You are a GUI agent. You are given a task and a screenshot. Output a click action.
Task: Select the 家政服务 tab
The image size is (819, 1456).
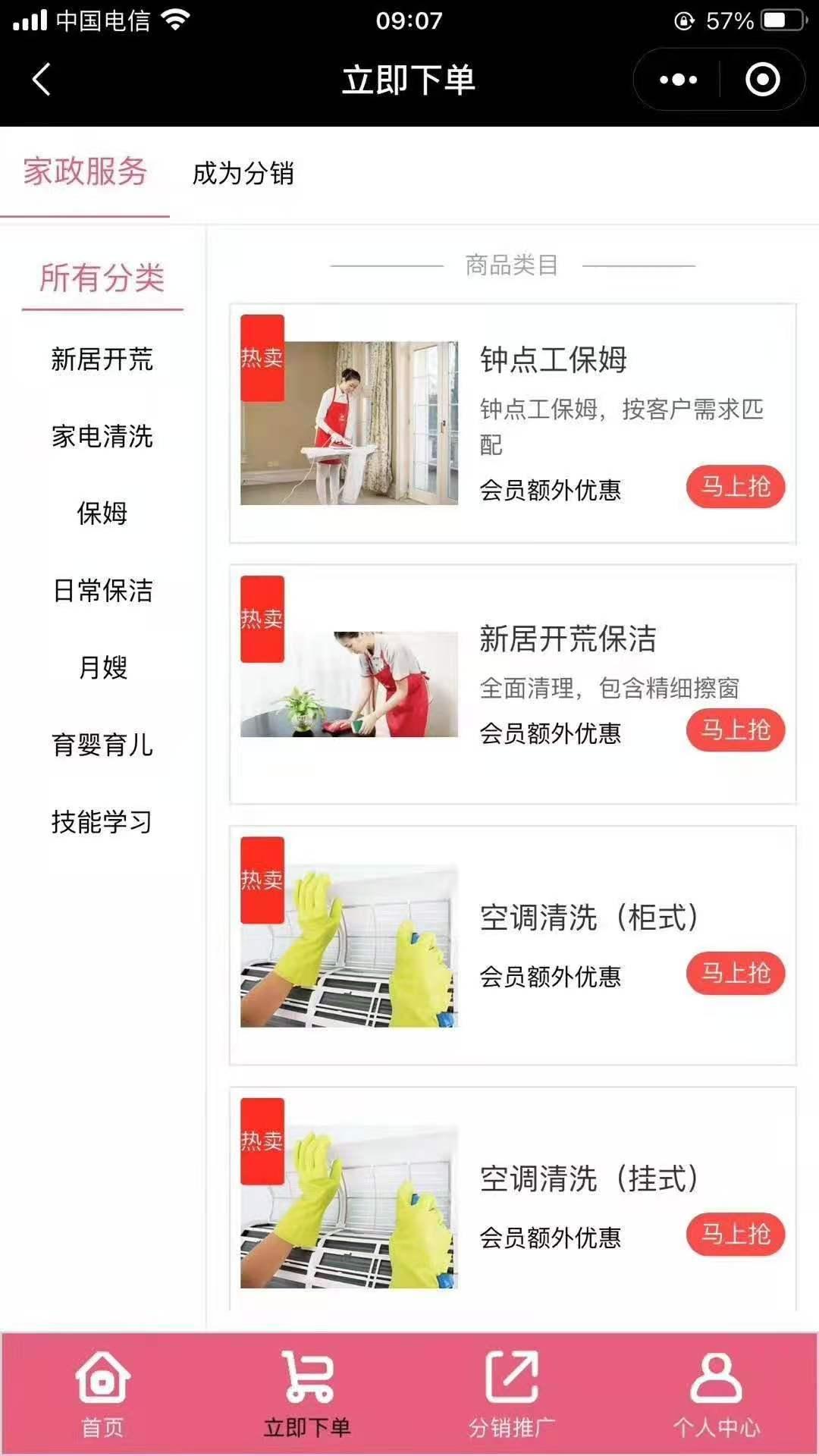[x=84, y=172]
